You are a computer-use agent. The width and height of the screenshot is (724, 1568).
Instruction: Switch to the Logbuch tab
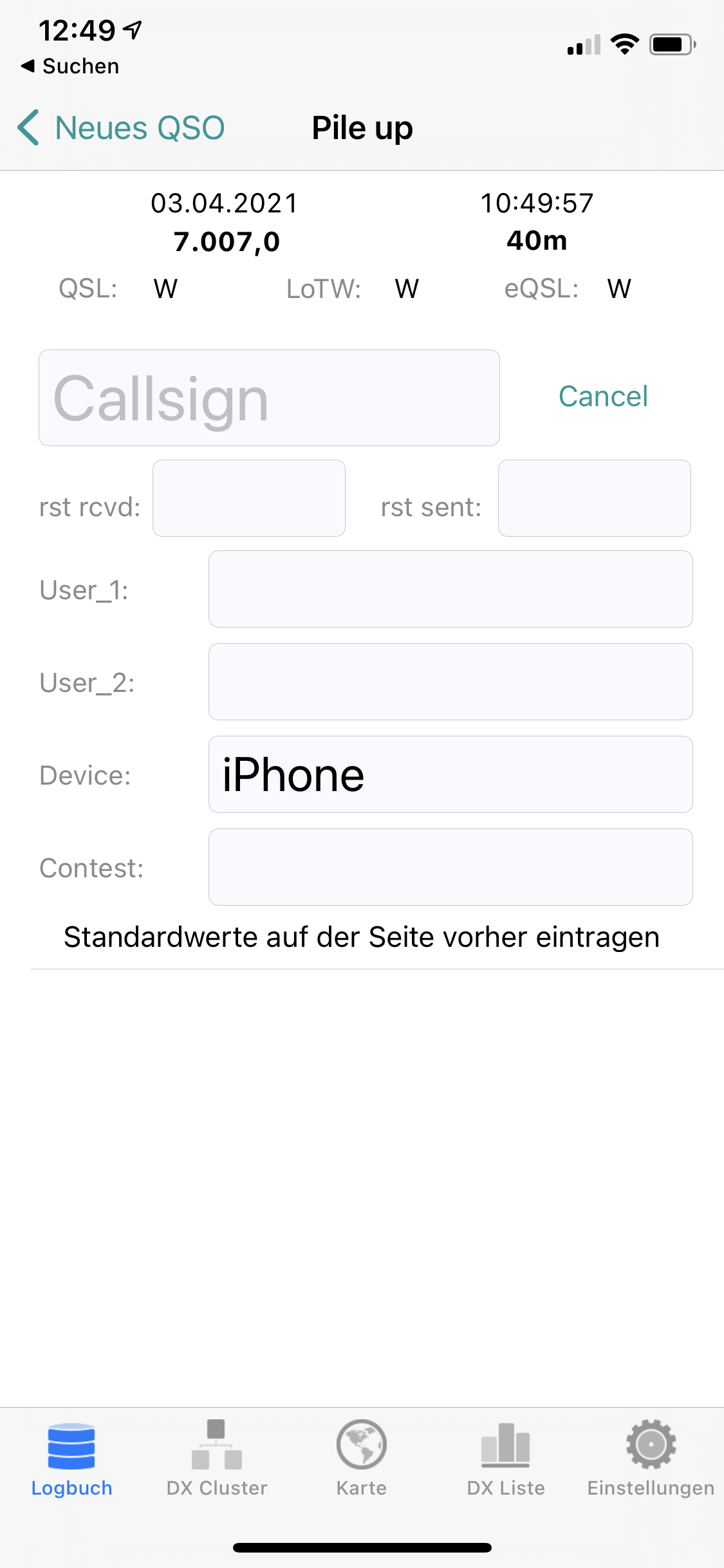click(71, 1457)
